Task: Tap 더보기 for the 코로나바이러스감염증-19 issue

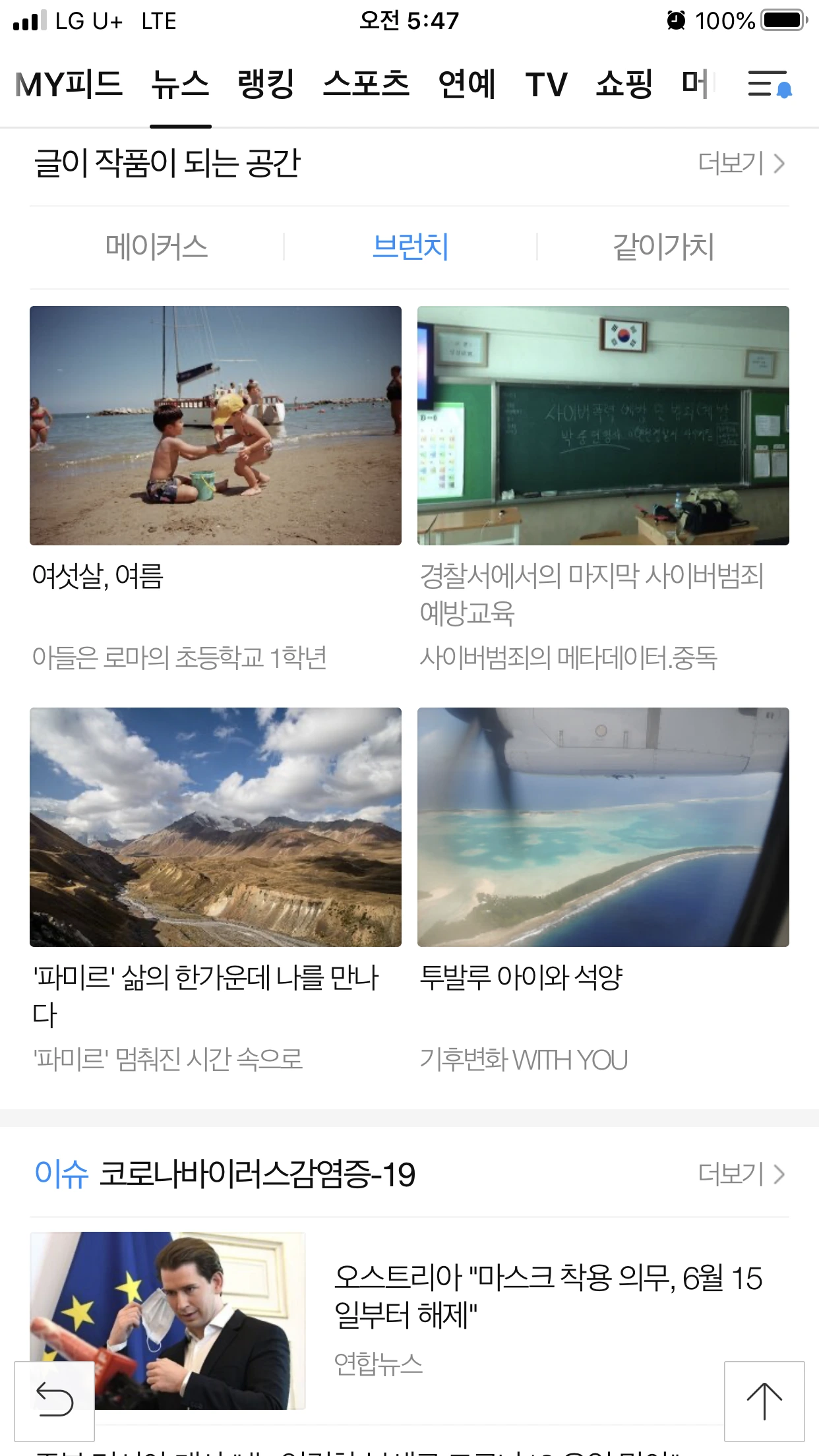Action: coord(741,1174)
